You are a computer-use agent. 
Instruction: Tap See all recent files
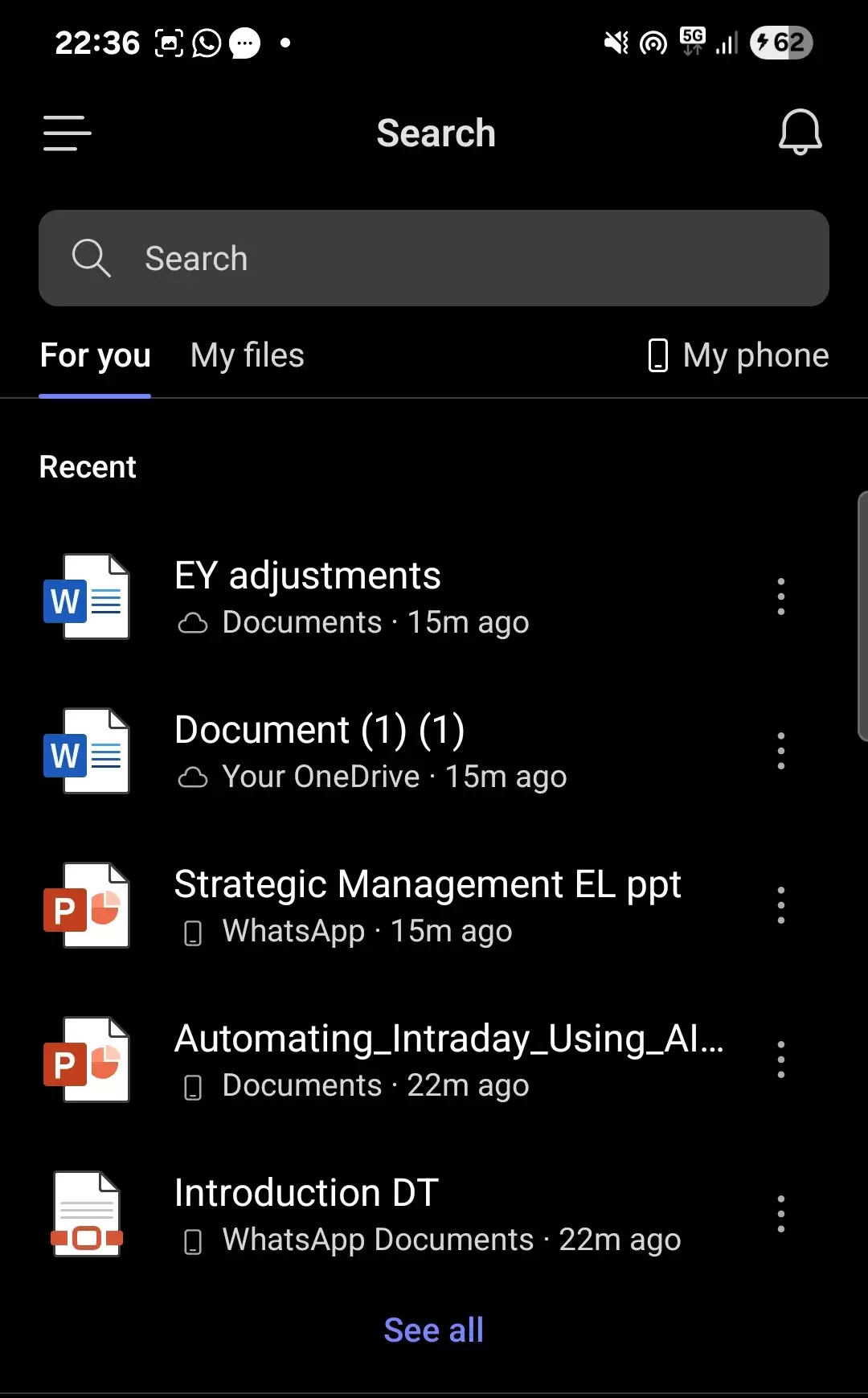[434, 1329]
